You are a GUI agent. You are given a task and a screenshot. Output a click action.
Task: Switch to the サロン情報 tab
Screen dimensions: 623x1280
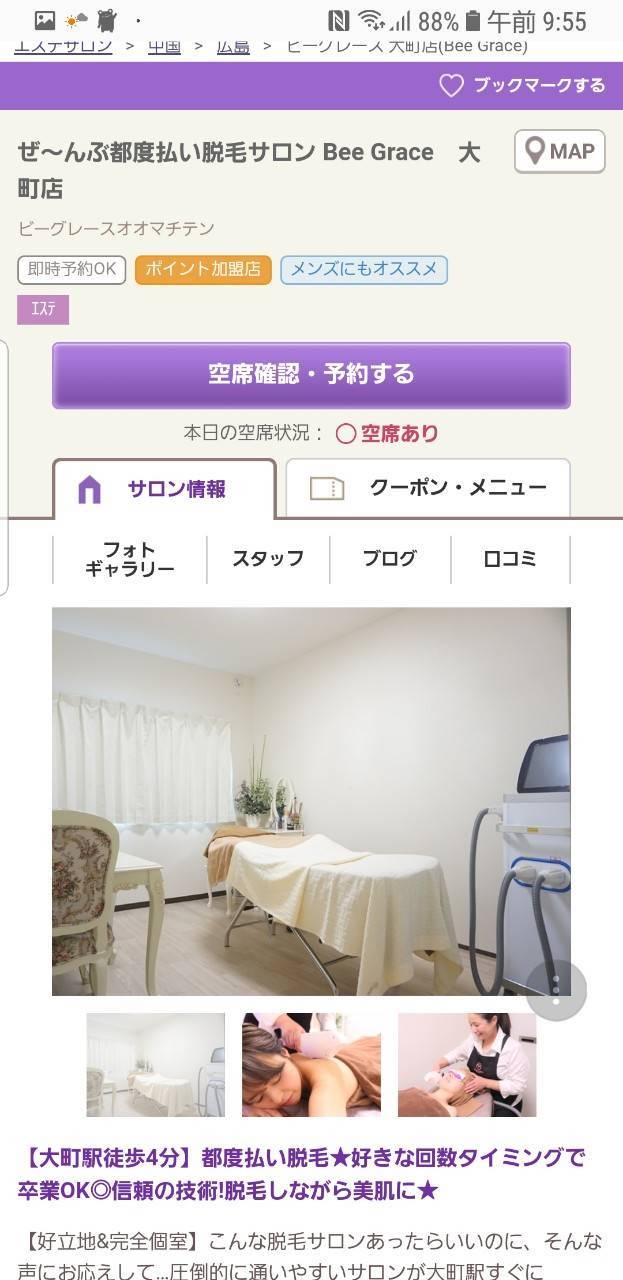coord(164,489)
